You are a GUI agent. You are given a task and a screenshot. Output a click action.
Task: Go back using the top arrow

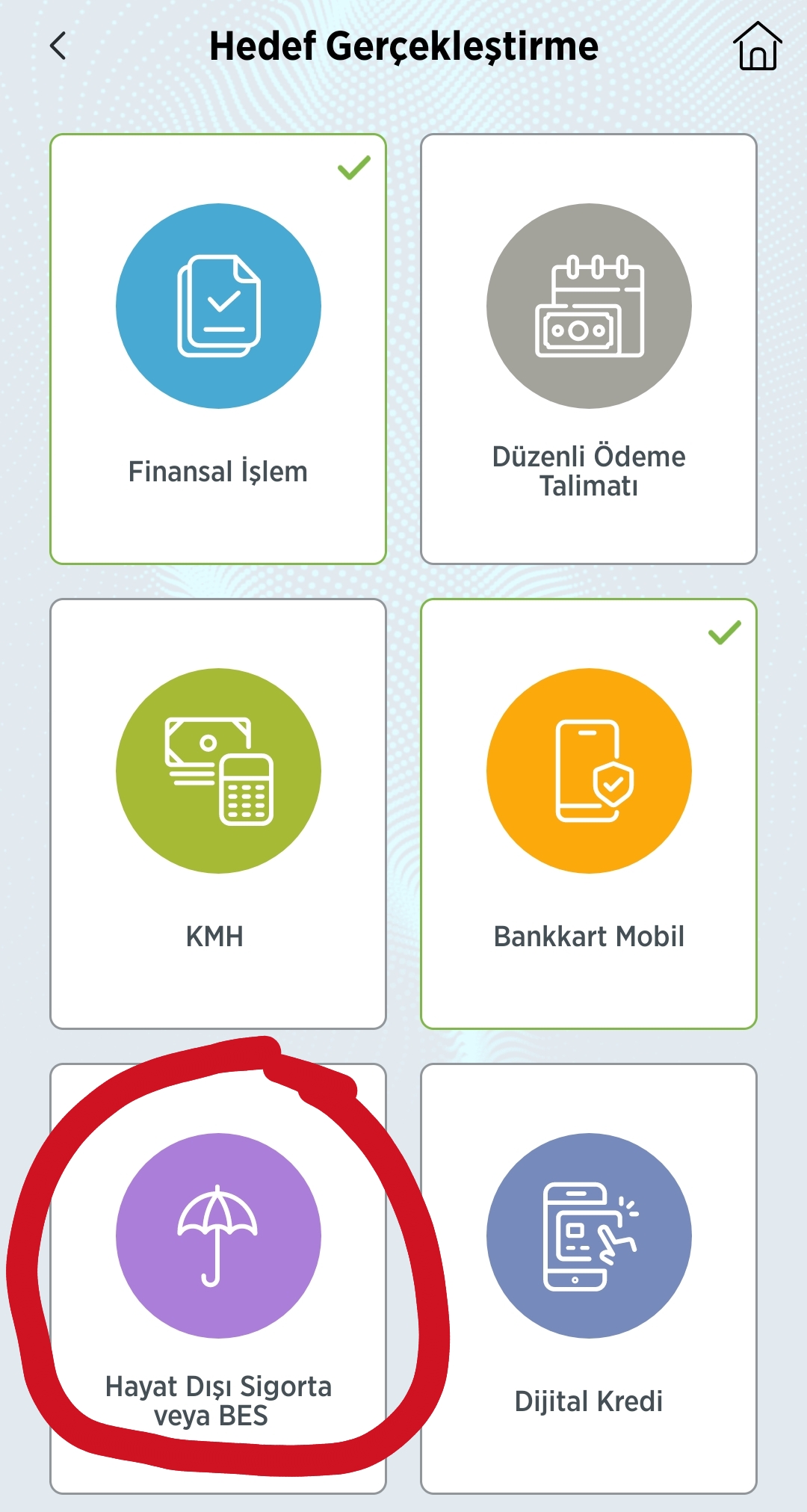tap(58, 46)
